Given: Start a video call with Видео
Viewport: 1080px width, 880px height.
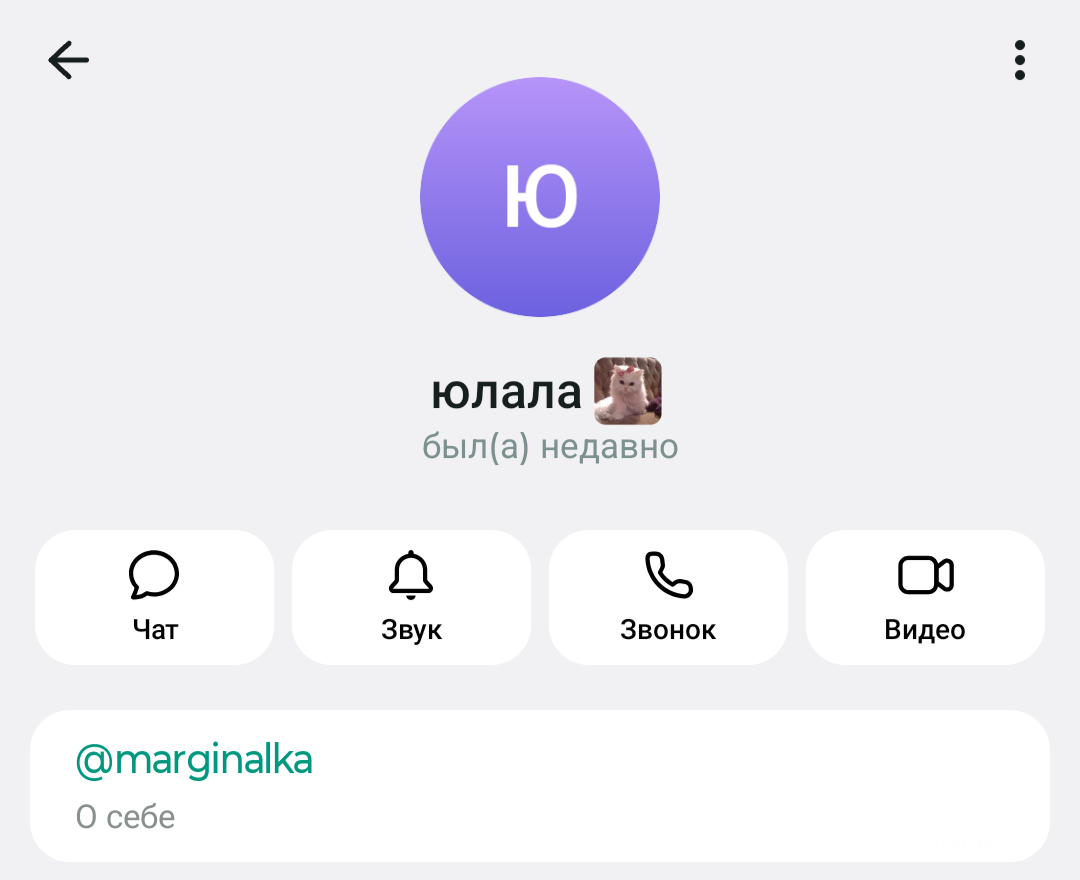Looking at the screenshot, I should tap(925, 597).
